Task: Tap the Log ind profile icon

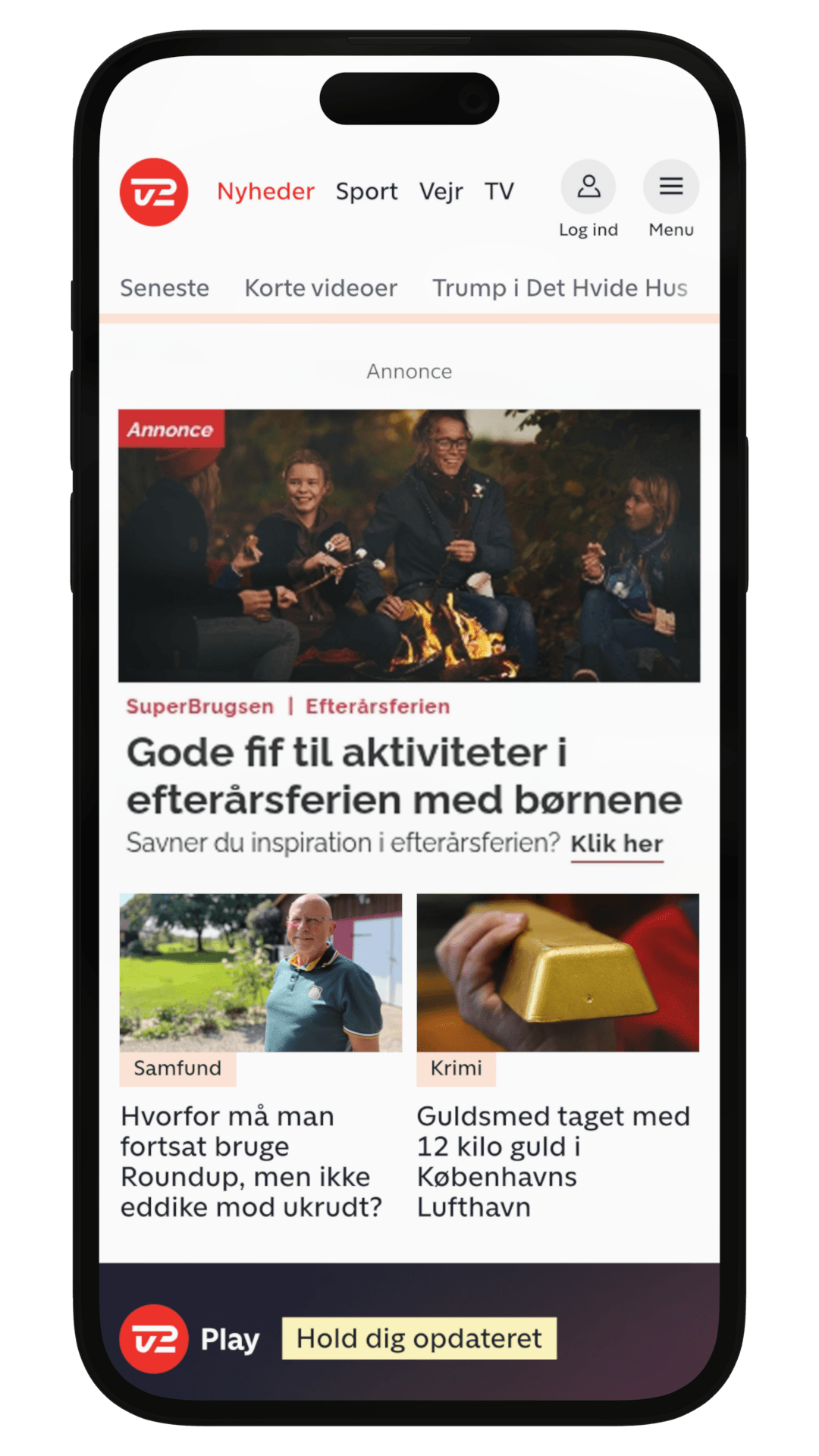Action: tap(588, 187)
